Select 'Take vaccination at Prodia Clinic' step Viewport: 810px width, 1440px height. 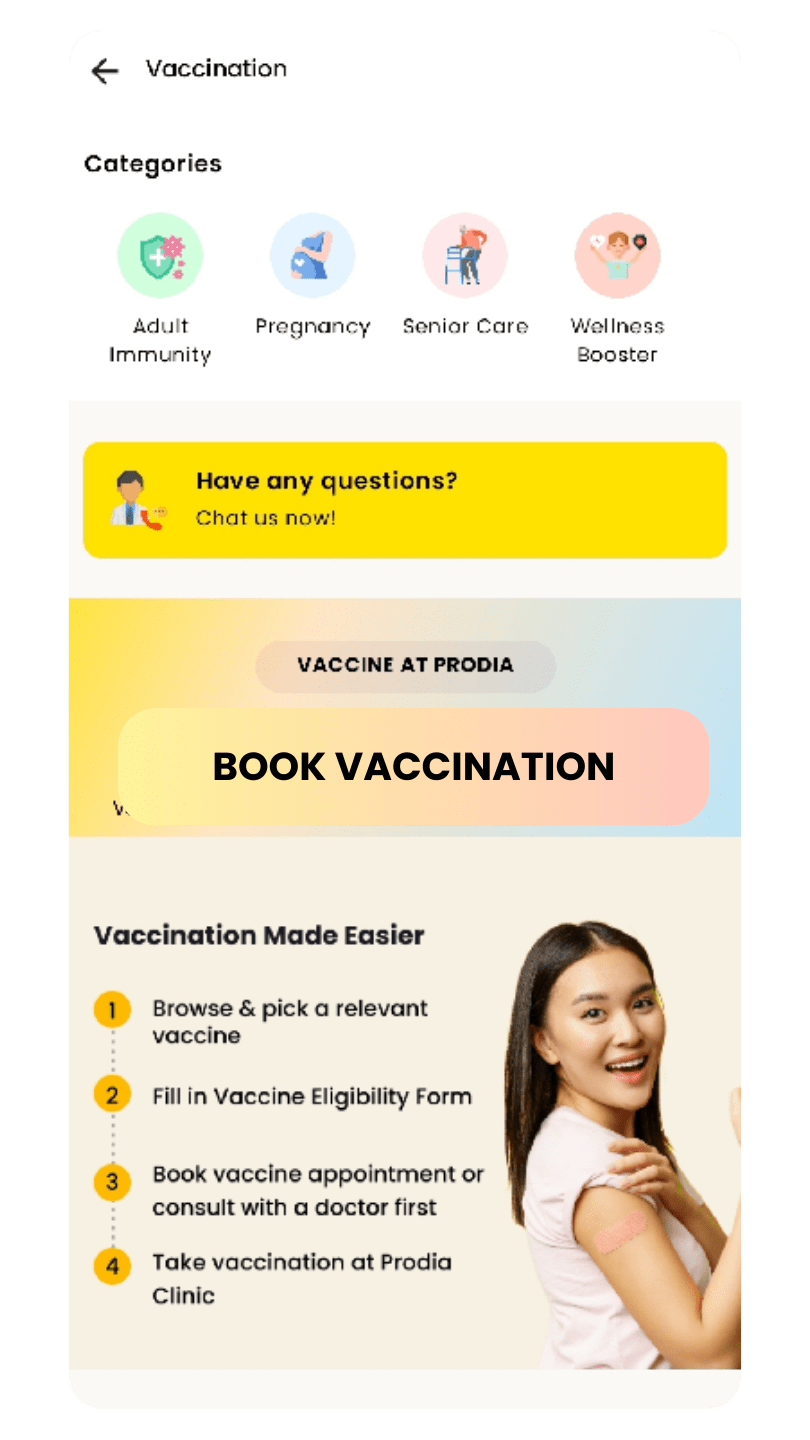[300, 1278]
